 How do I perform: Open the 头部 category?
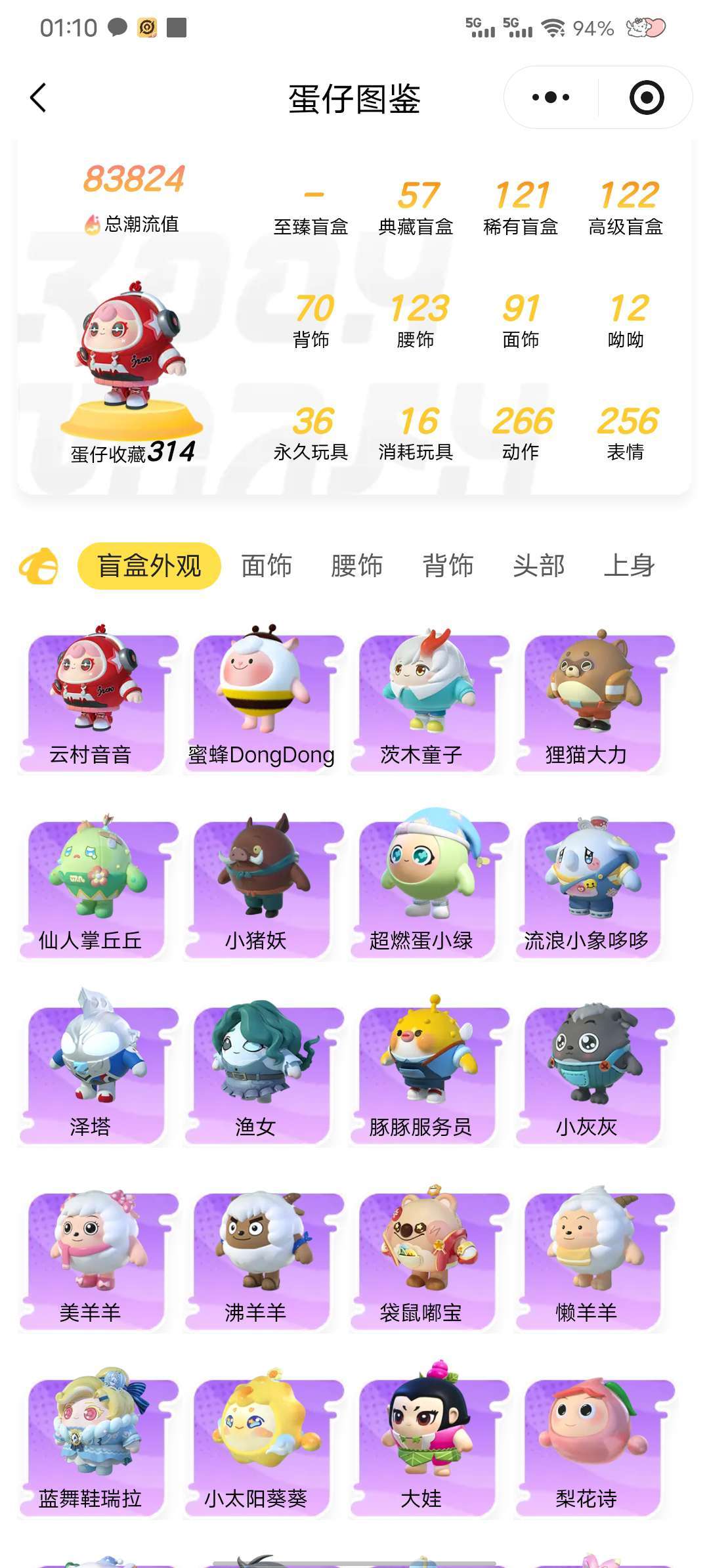540,565
